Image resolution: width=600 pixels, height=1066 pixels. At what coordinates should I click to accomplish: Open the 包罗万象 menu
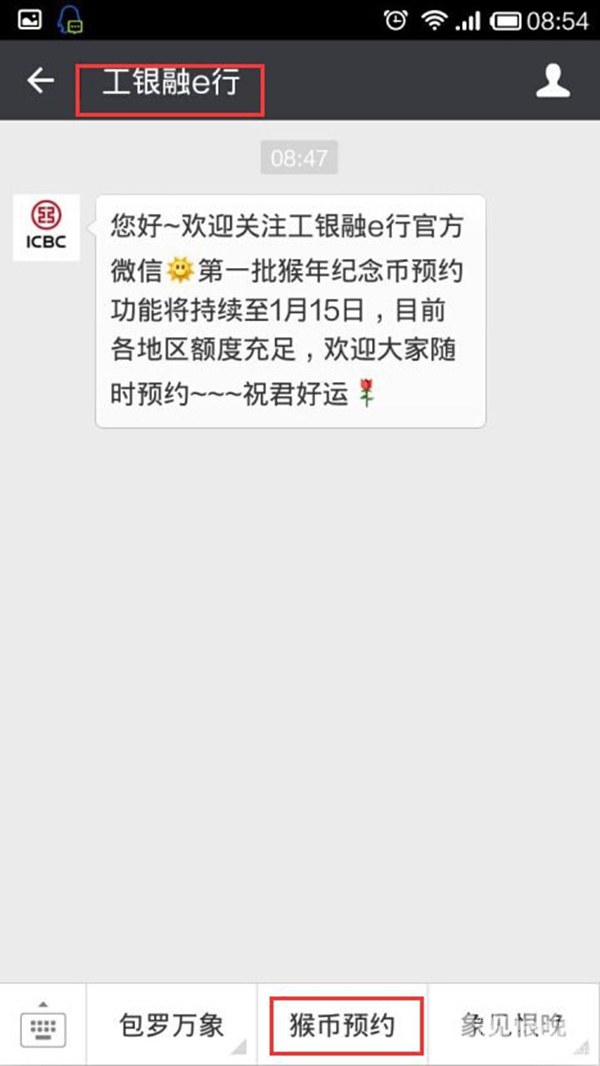click(171, 1026)
